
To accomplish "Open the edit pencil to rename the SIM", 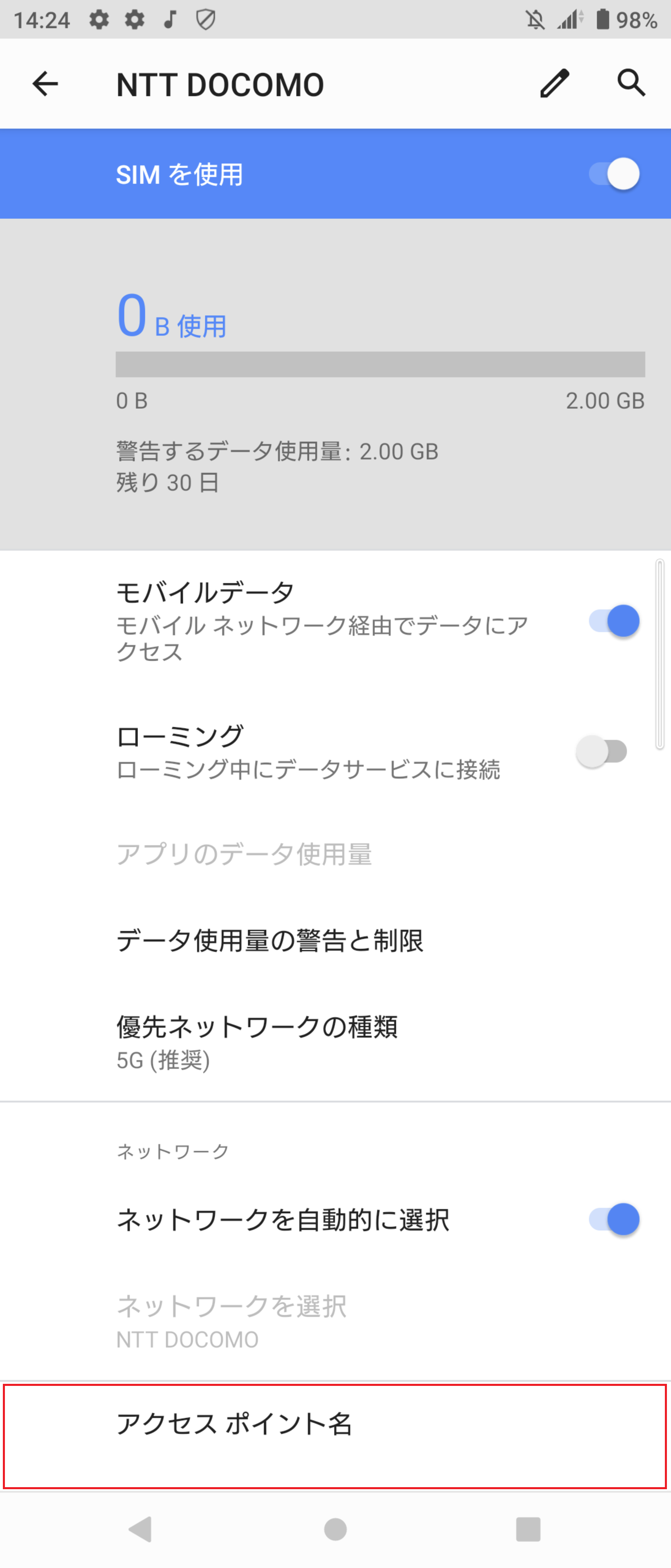I will [x=554, y=83].
